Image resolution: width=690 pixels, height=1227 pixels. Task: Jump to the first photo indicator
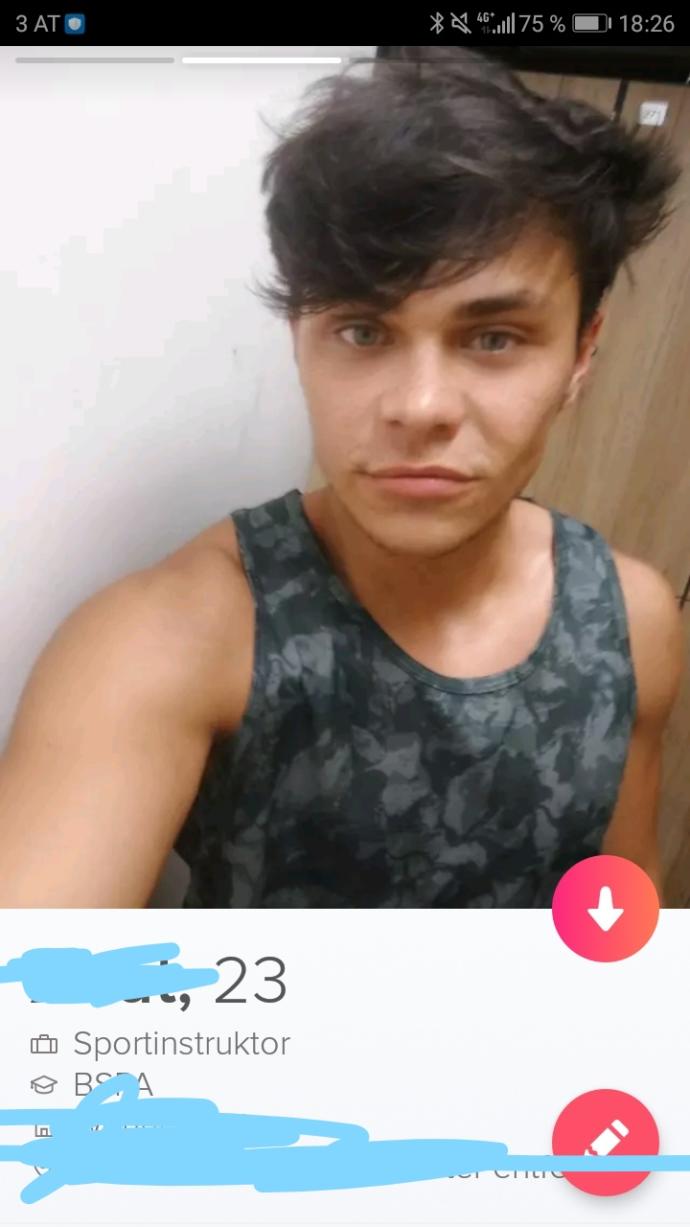[x=95, y=60]
